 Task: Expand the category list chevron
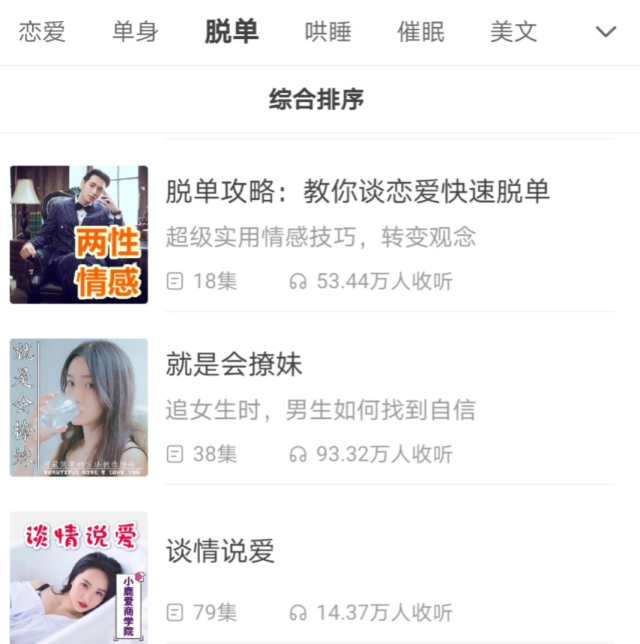[x=606, y=32]
